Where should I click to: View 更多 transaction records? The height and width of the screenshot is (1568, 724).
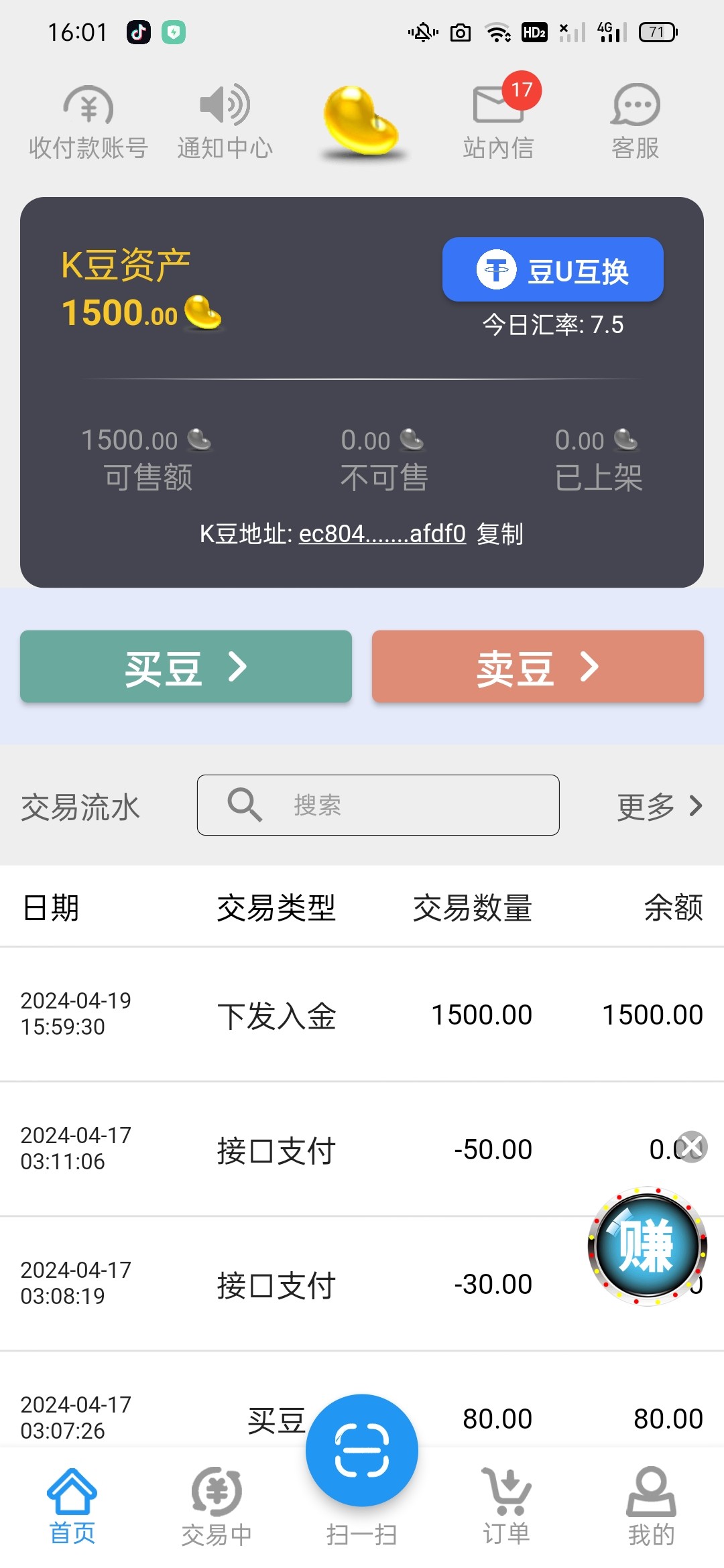pyautogui.click(x=660, y=806)
